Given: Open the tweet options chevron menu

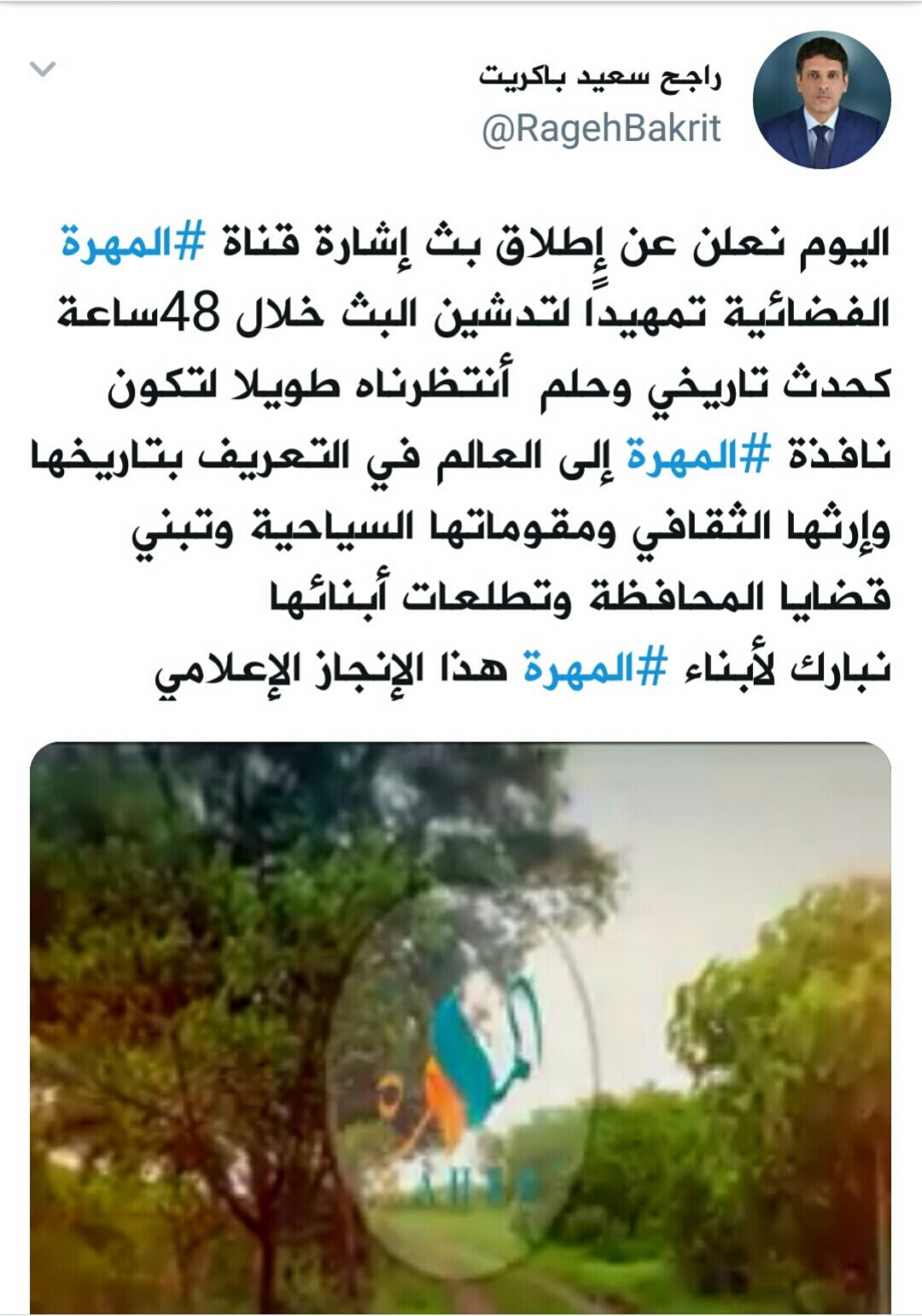Looking at the screenshot, I should click(43, 69).
